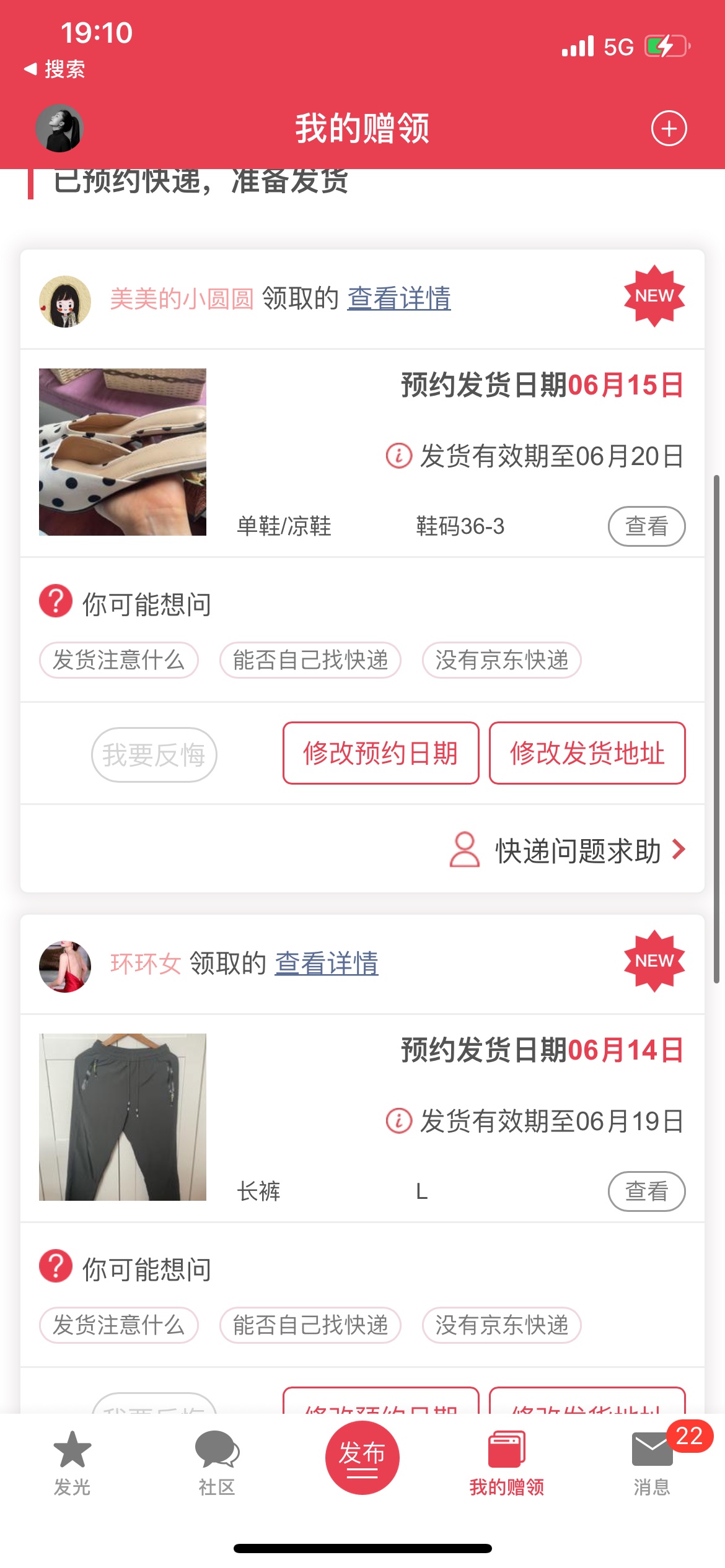This screenshot has height=1568, width=725.
Task: Select 能否自己找快递 chip in shoes card
Action: [310, 660]
